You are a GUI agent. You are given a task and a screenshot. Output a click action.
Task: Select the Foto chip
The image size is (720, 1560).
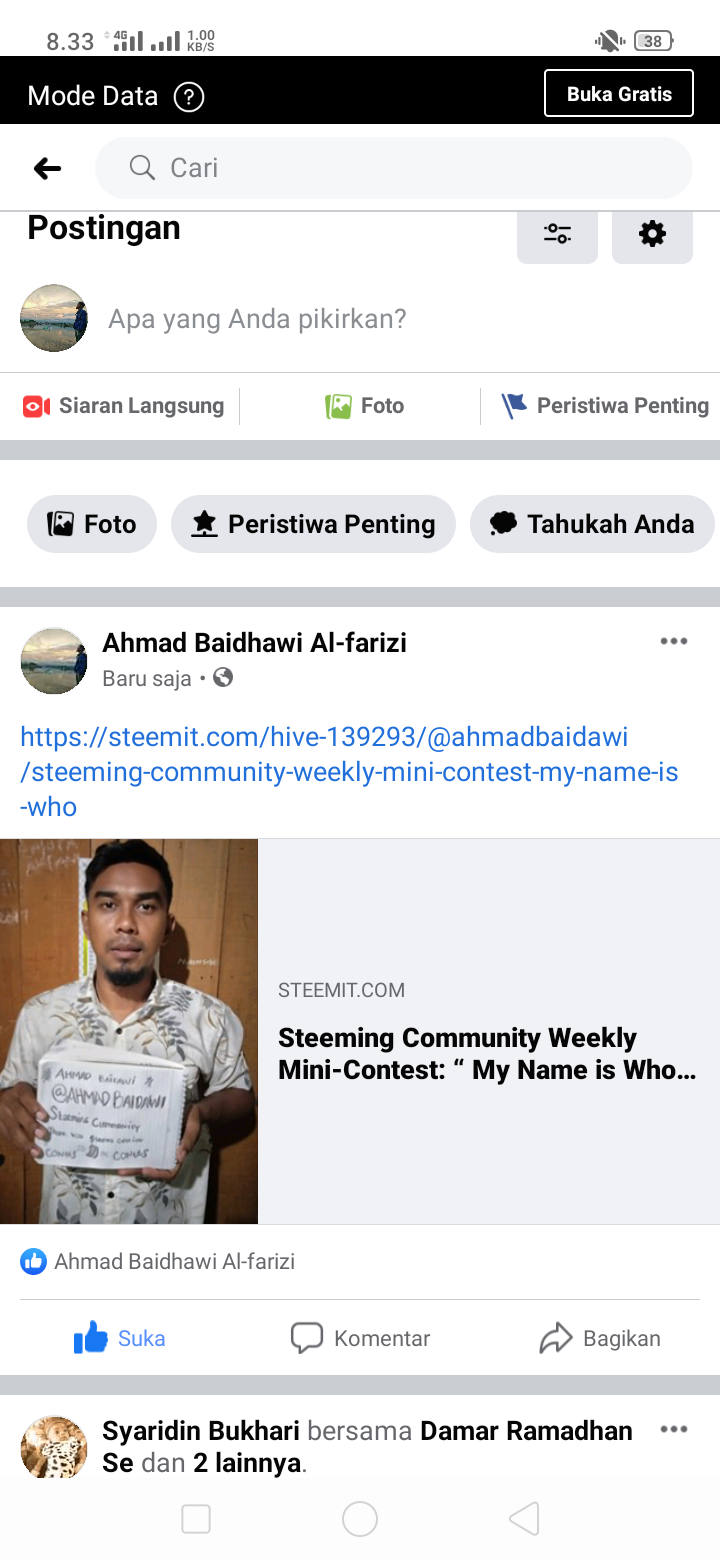[x=92, y=524]
